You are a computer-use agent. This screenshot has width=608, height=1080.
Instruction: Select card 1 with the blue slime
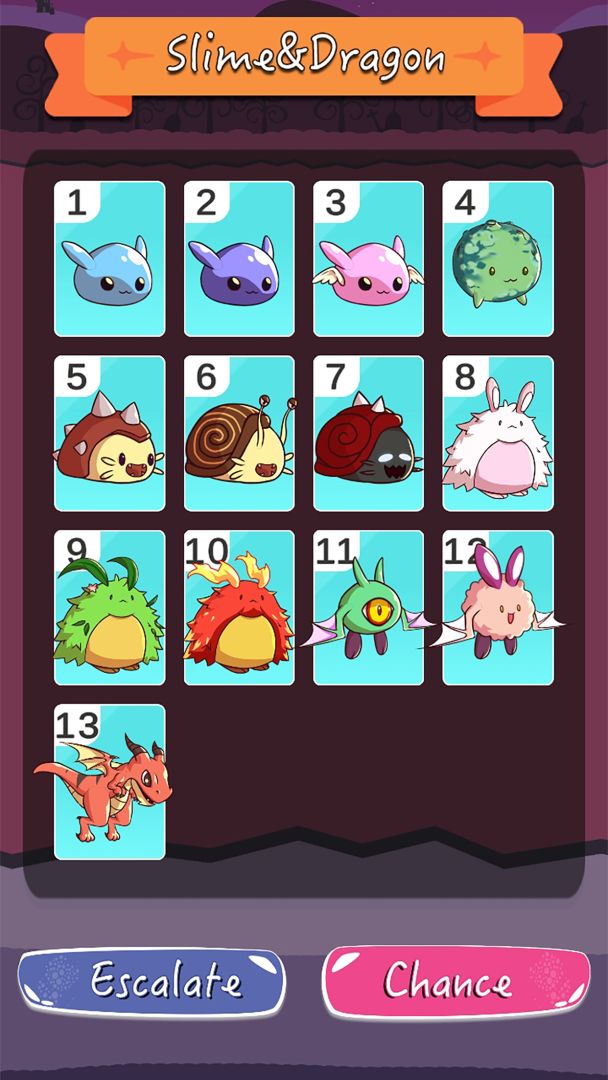click(x=109, y=259)
